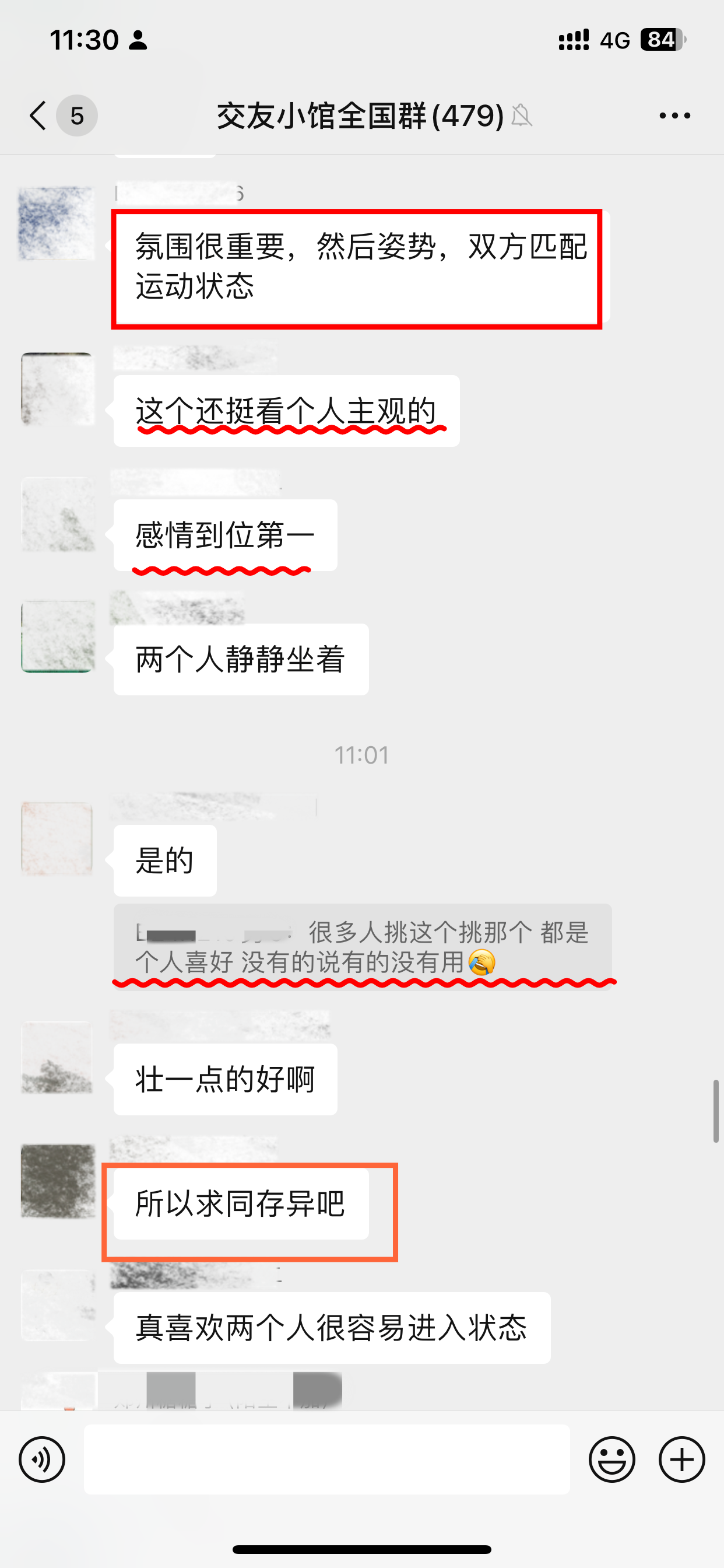The height and width of the screenshot is (1568, 724).
Task: Open avatar of sender of 所以求同存异吧
Action: point(58,1181)
